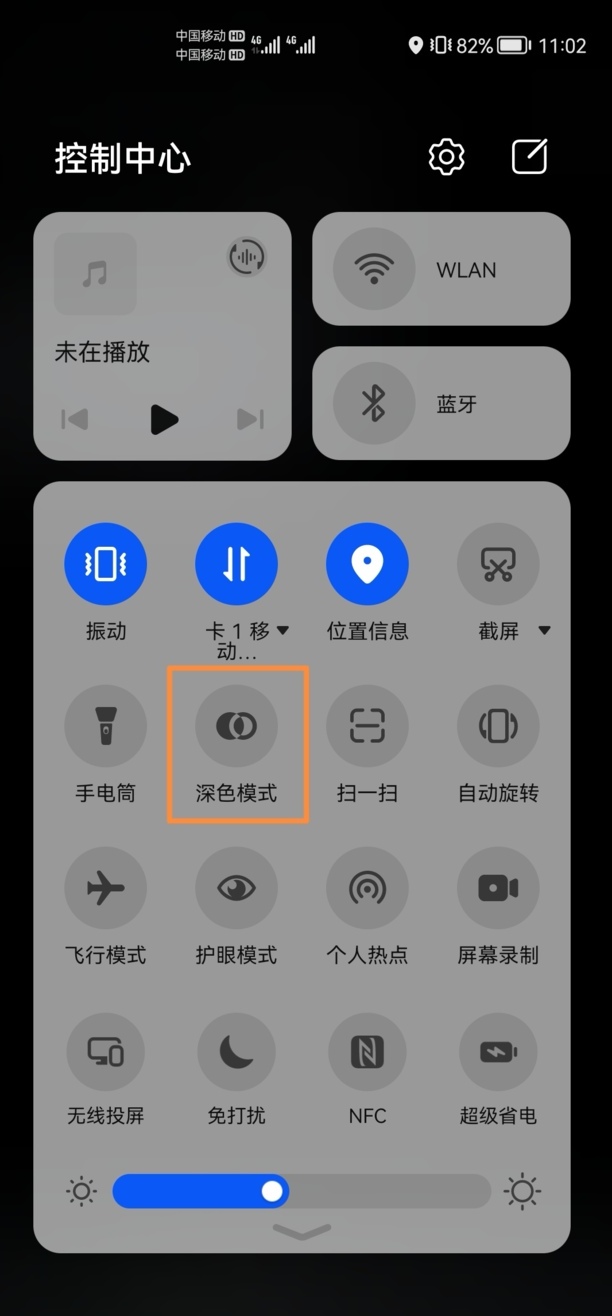Edit control center shortcuts
The image size is (612, 1316).
coord(530,157)
